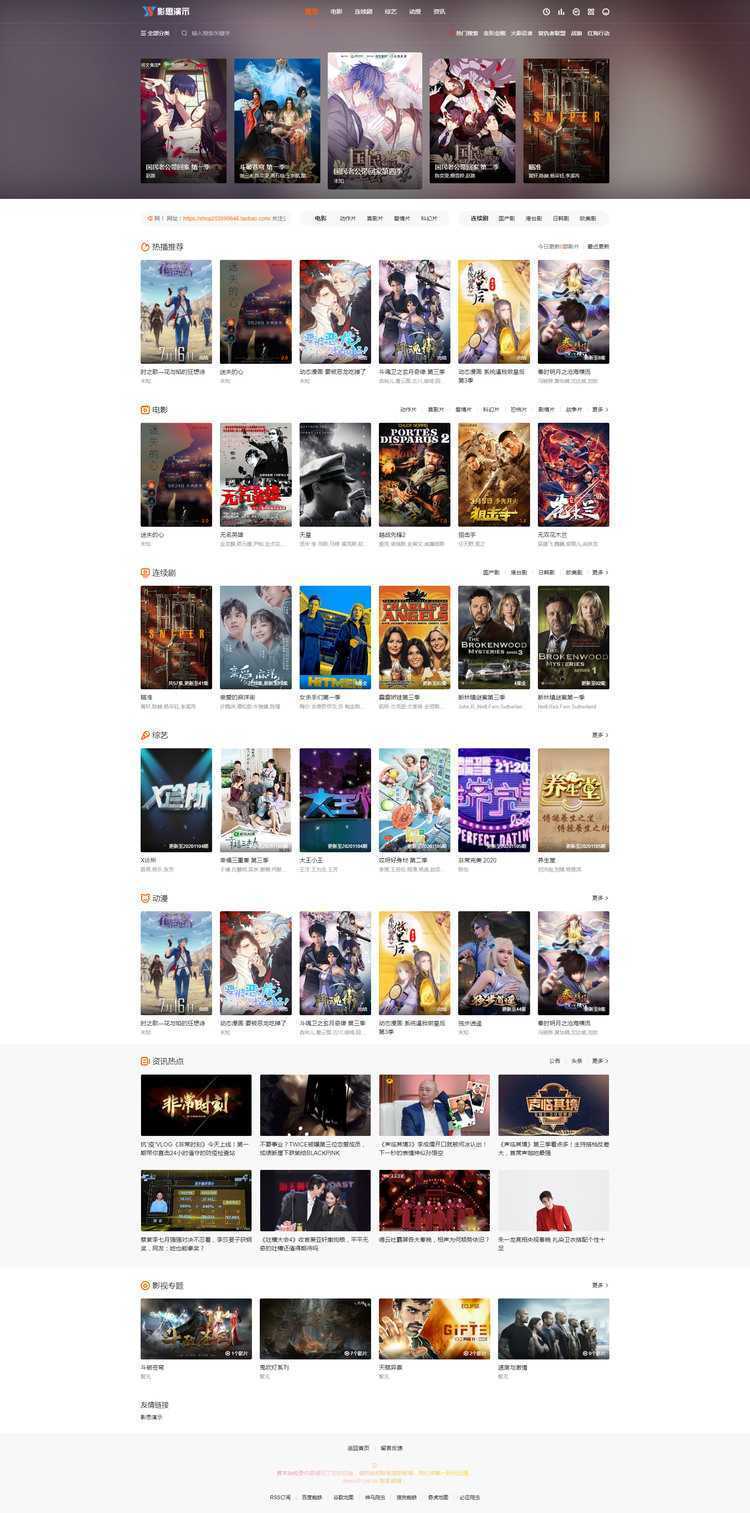
Task: Select the 科幻片 filter link
Action: [429, 218]
